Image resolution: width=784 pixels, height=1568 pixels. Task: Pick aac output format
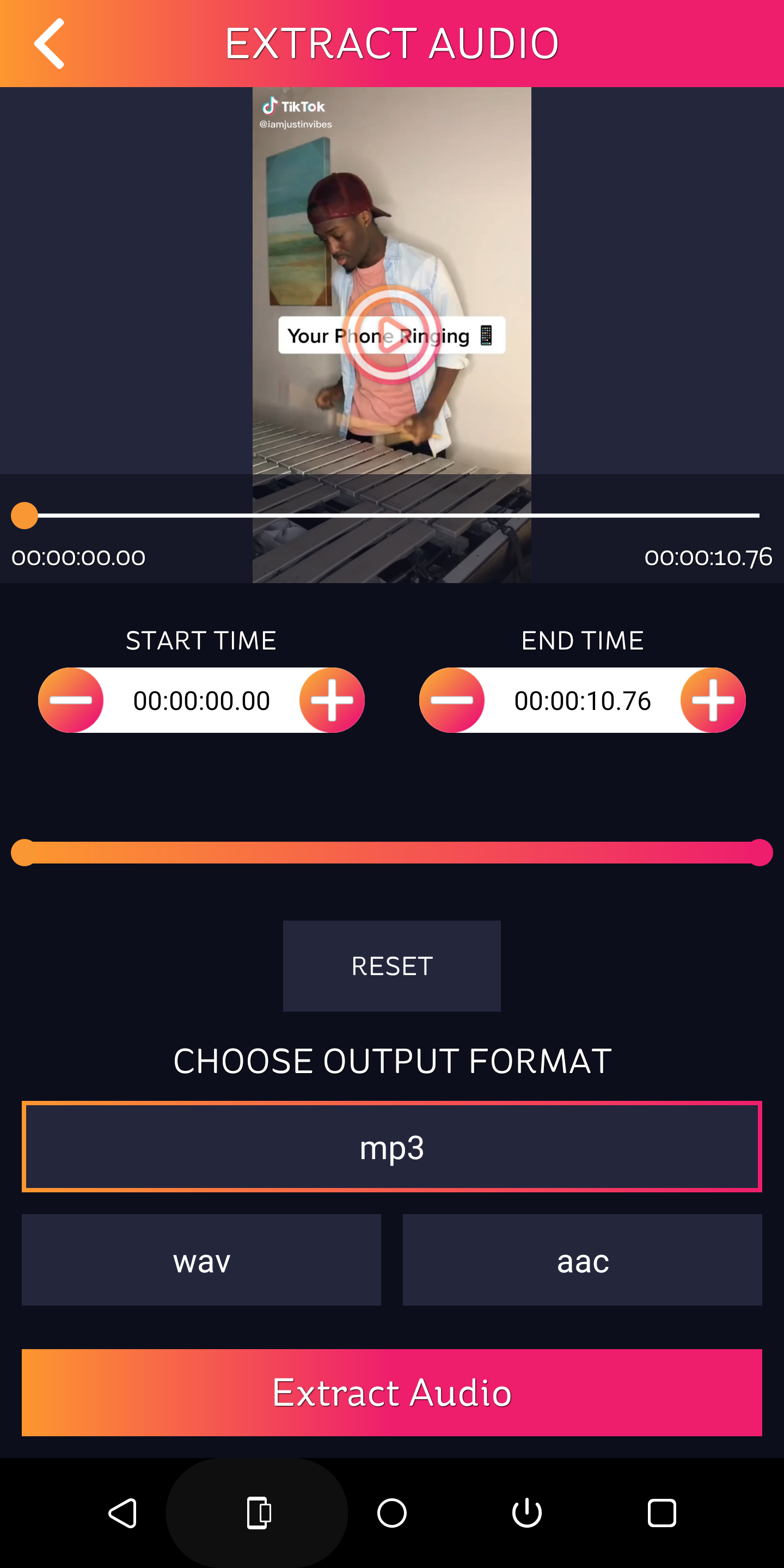582,1260
